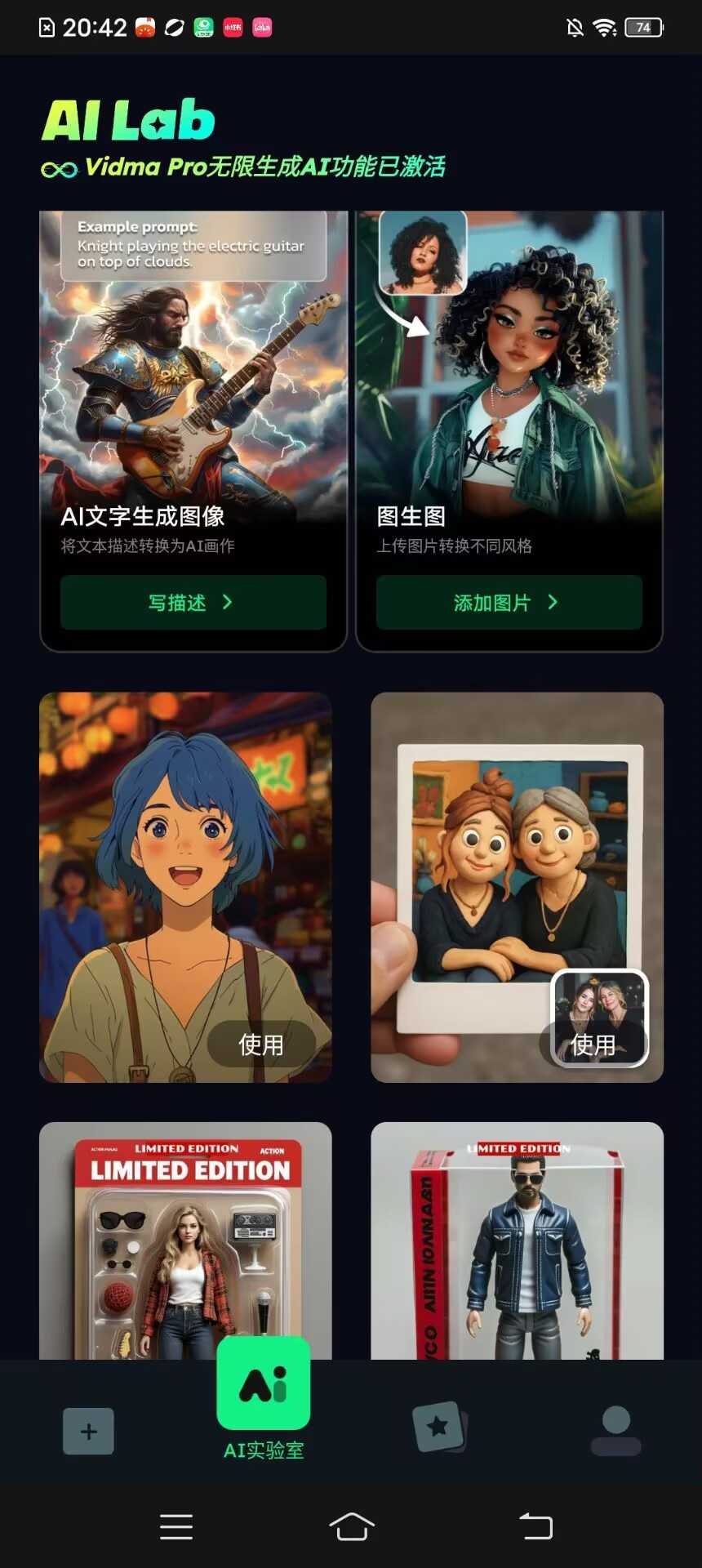
Task: Open the boxed action figure man template
Action: click(x=517, y=1241)
